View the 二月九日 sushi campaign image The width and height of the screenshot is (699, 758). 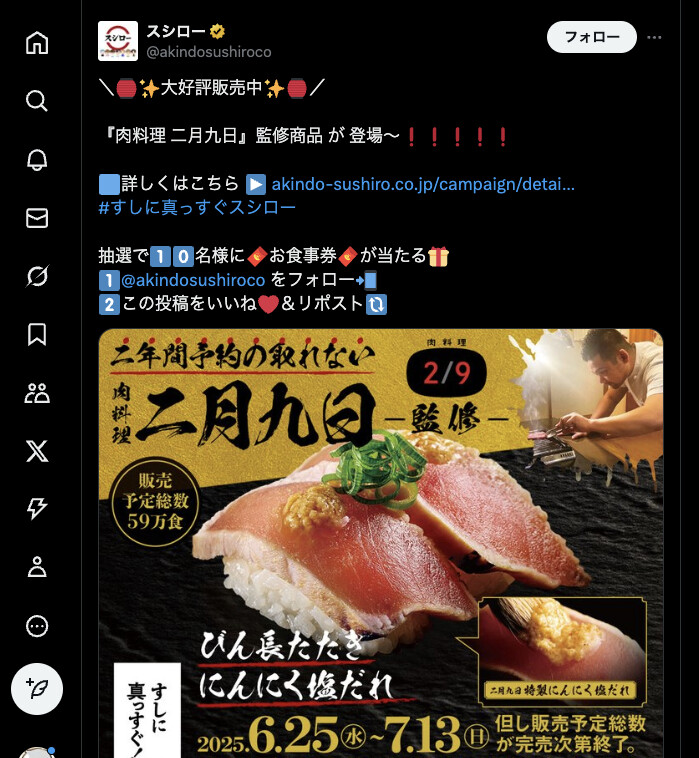pos(380,540)
